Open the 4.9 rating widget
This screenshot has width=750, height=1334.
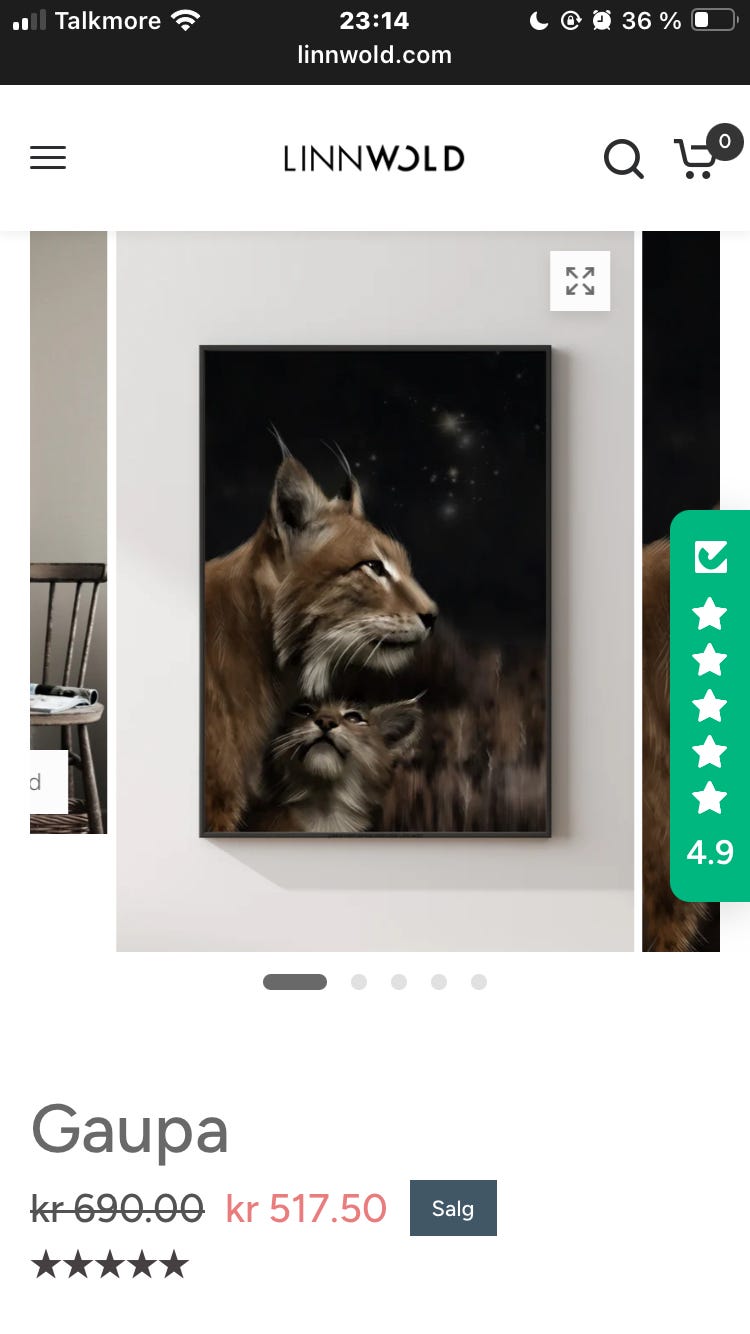pyautogui.click(x=709, y=852)
